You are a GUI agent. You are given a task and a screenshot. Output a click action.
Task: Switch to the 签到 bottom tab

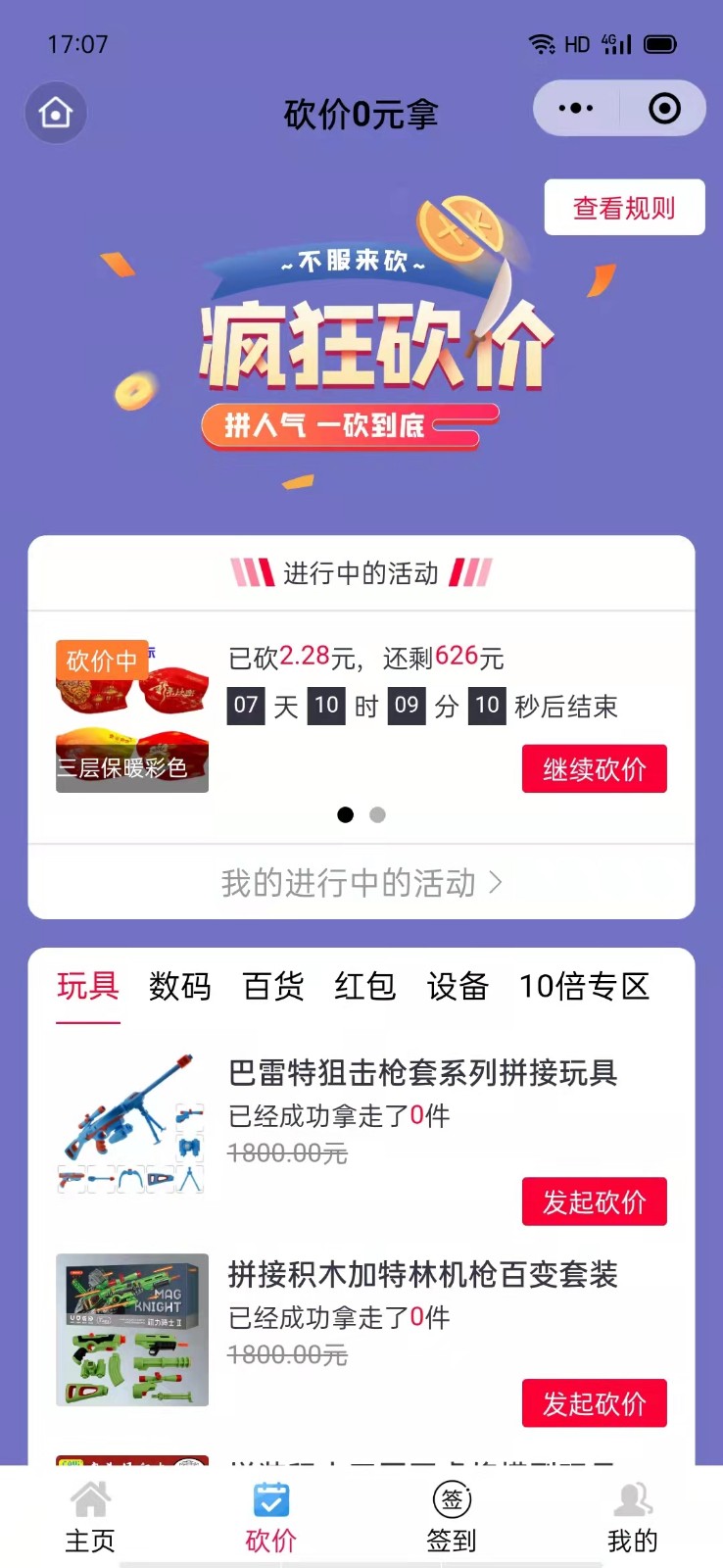pos(452,1517)
